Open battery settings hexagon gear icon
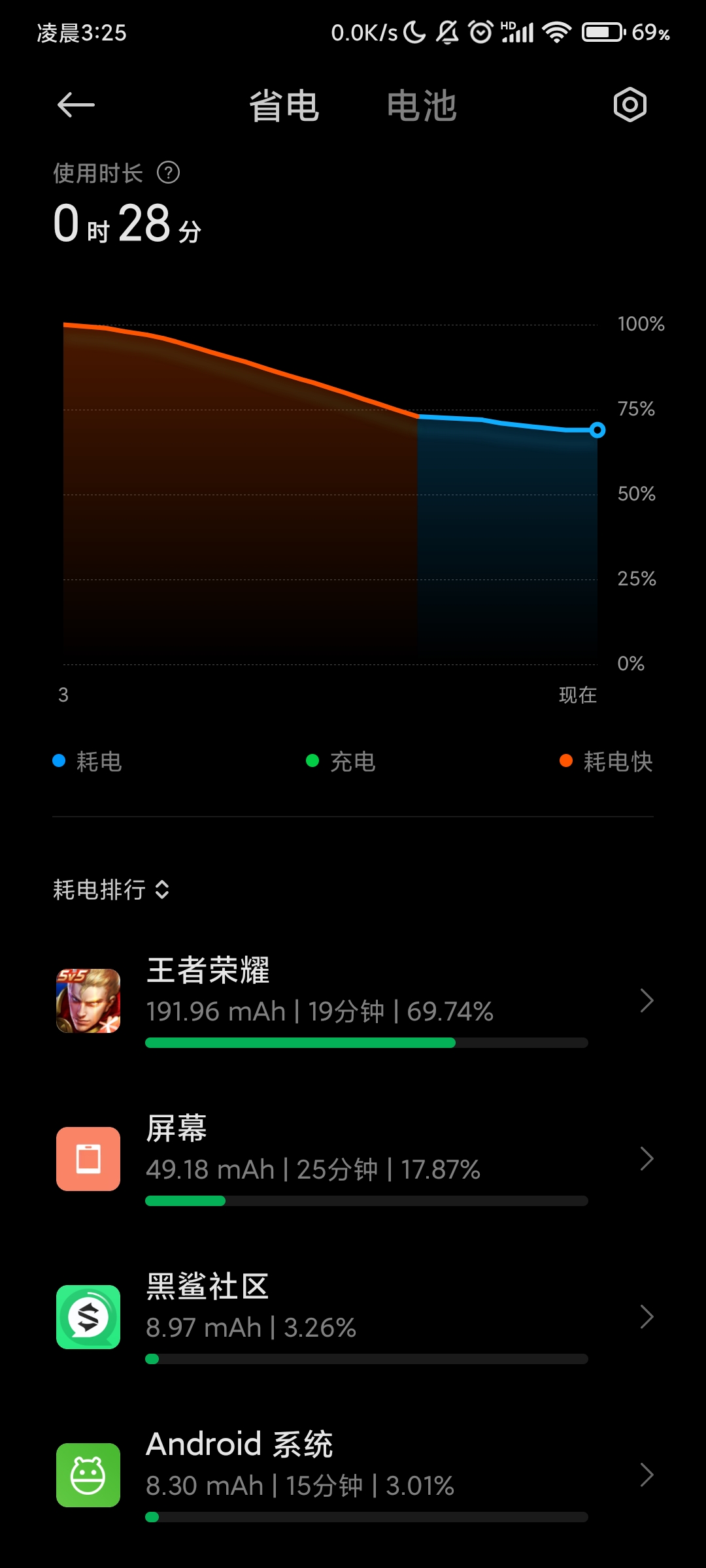This screenshot has height=1568, width=706. click(630, 105)
